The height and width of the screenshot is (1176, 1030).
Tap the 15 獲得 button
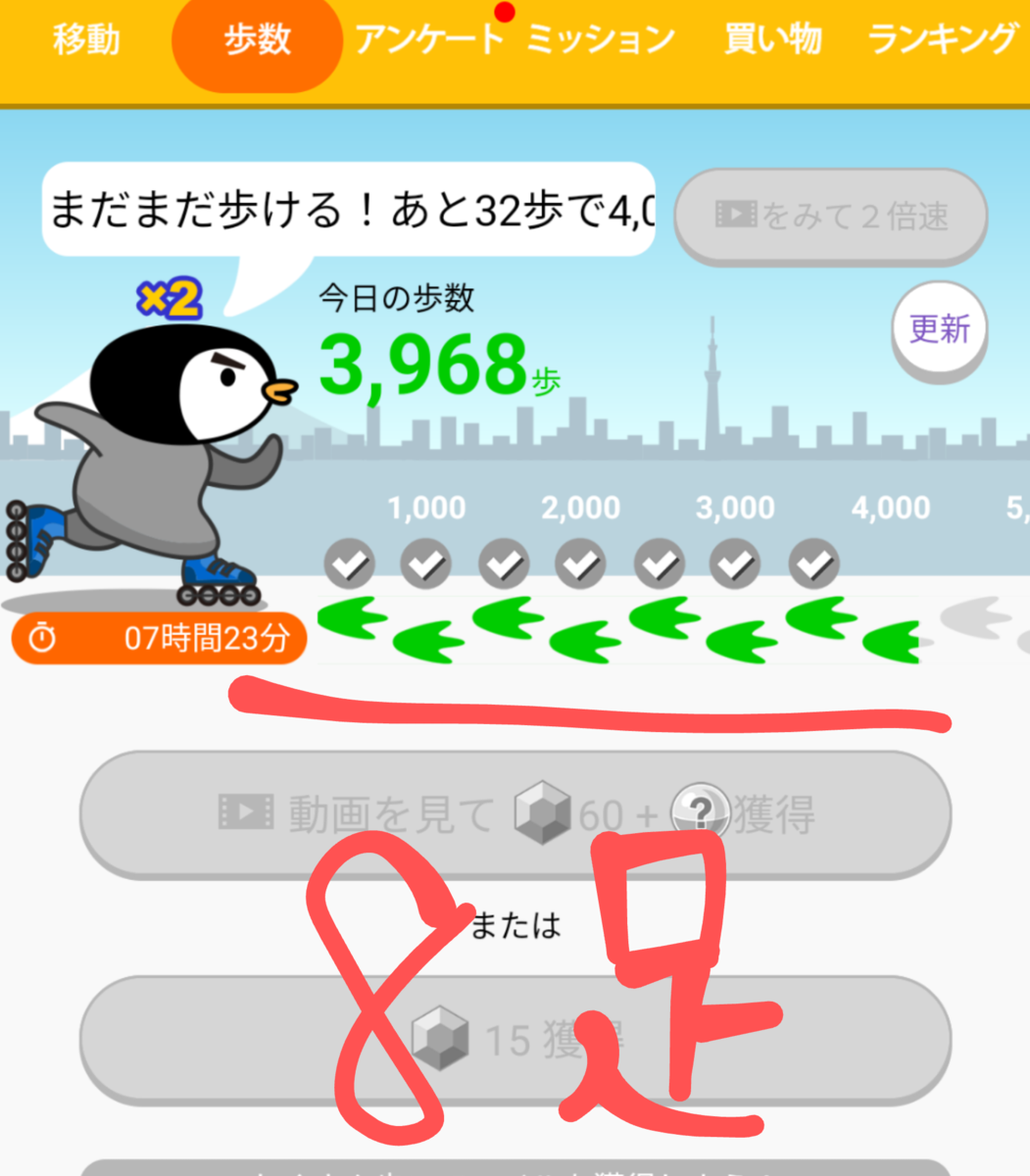tap(515, 1040)
